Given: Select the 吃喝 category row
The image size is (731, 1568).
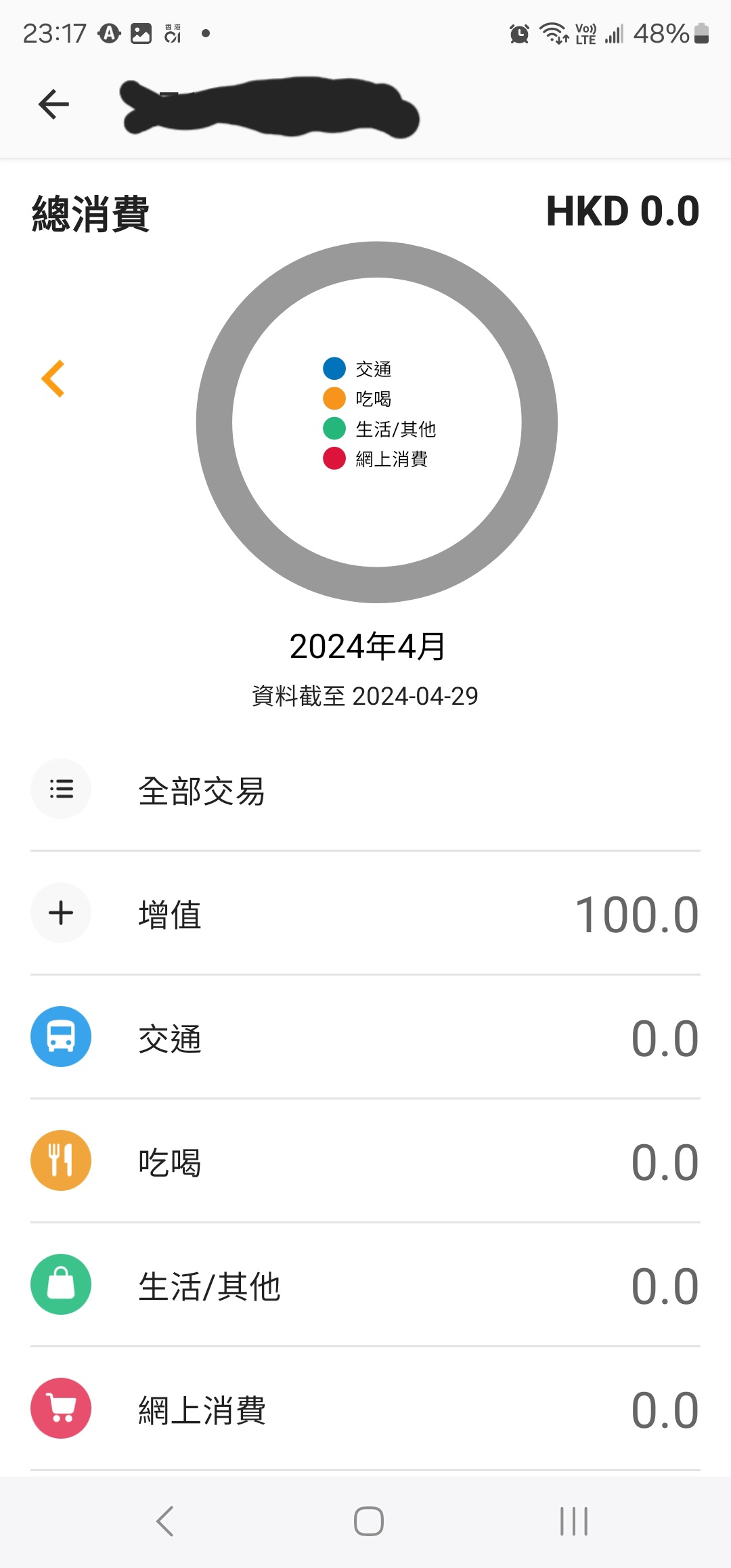Looking at the screenshot, I should (365, 1162).
